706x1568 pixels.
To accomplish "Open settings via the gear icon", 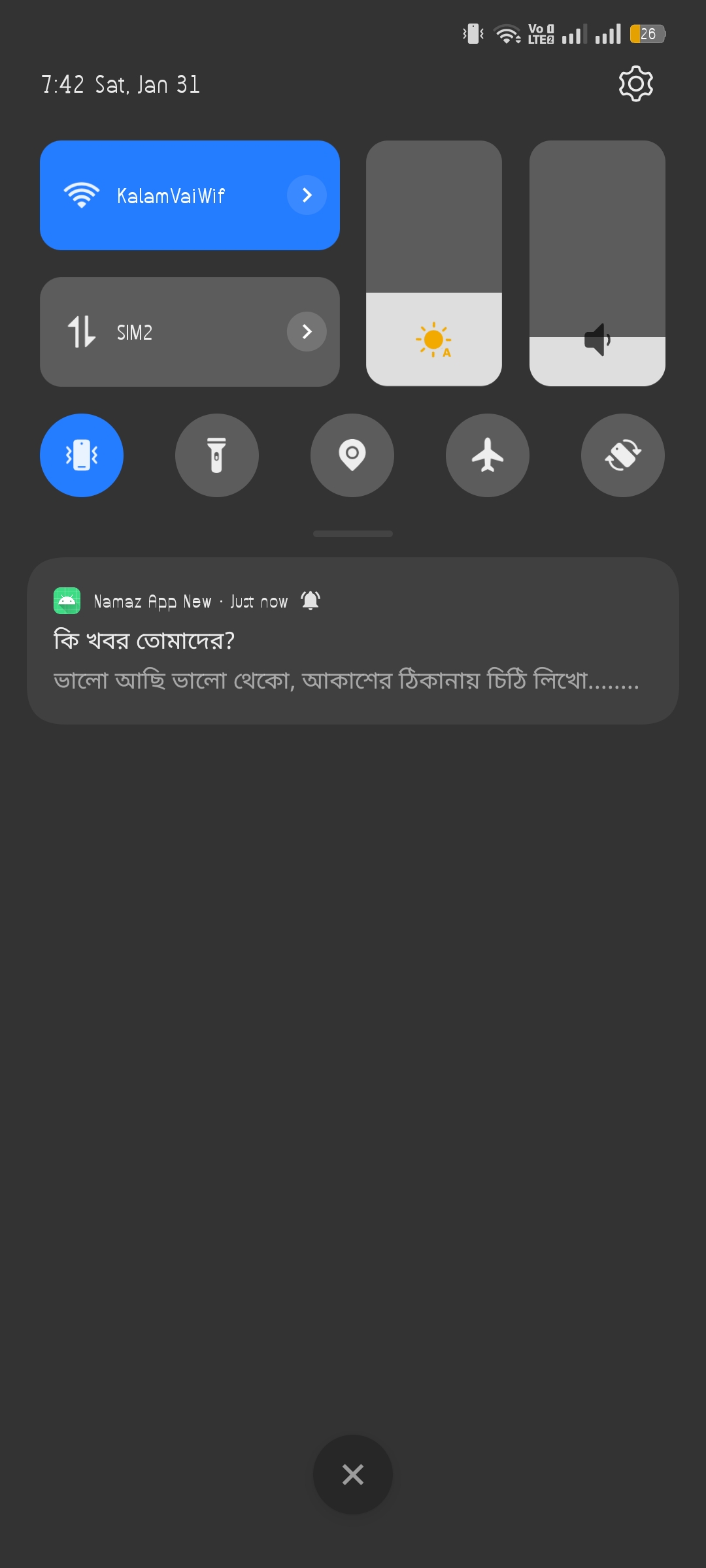I will pos(635,84).
